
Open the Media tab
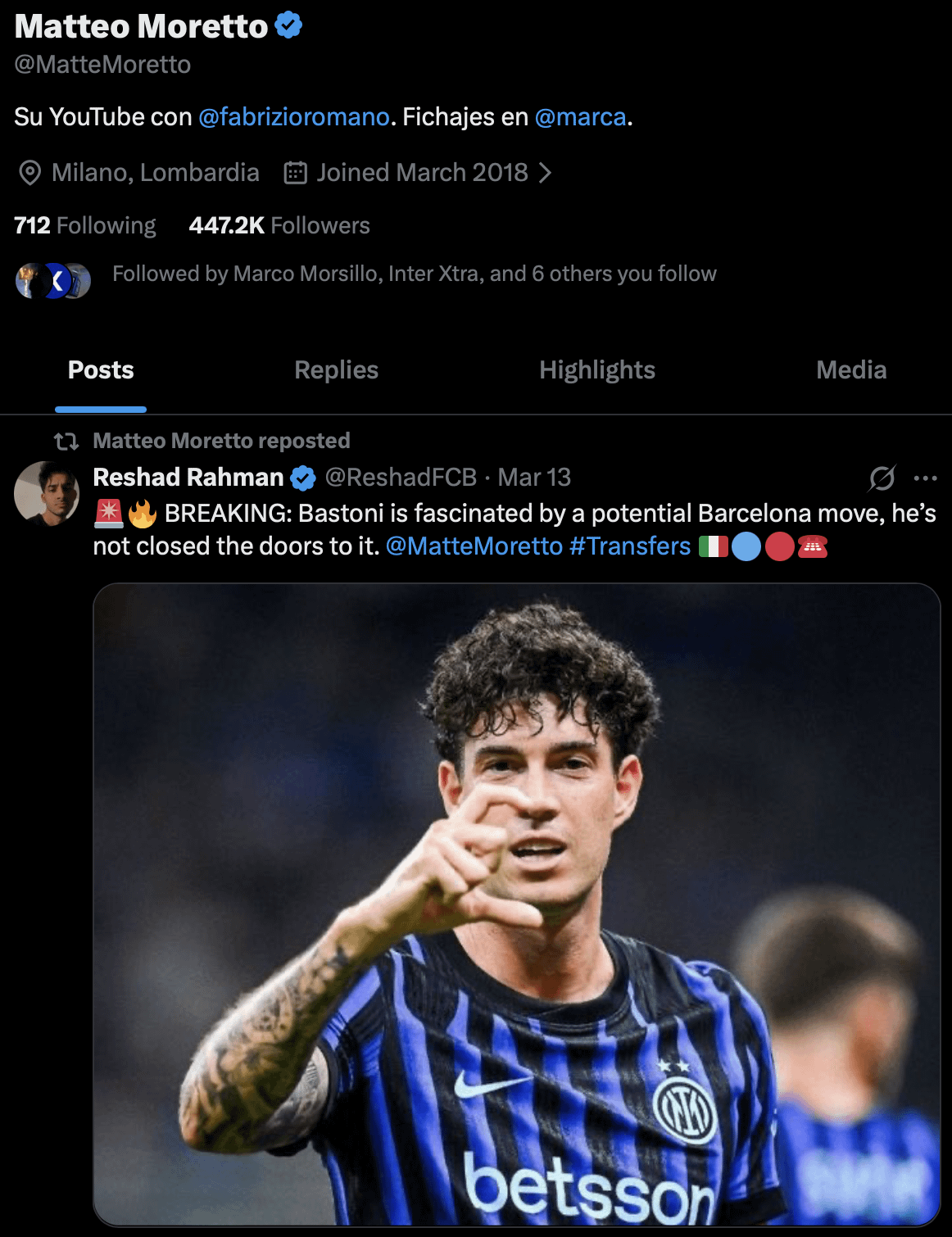tap(850, 370)
